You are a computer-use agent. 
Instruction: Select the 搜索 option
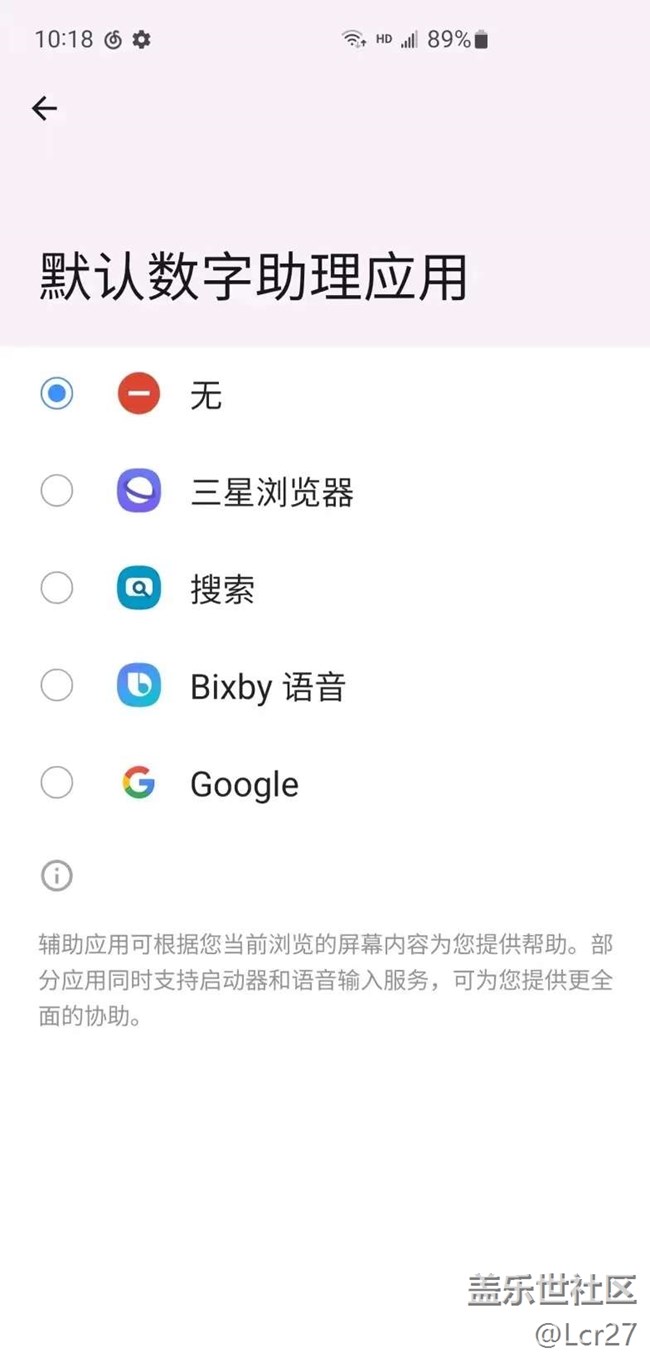tap(57, 588)
